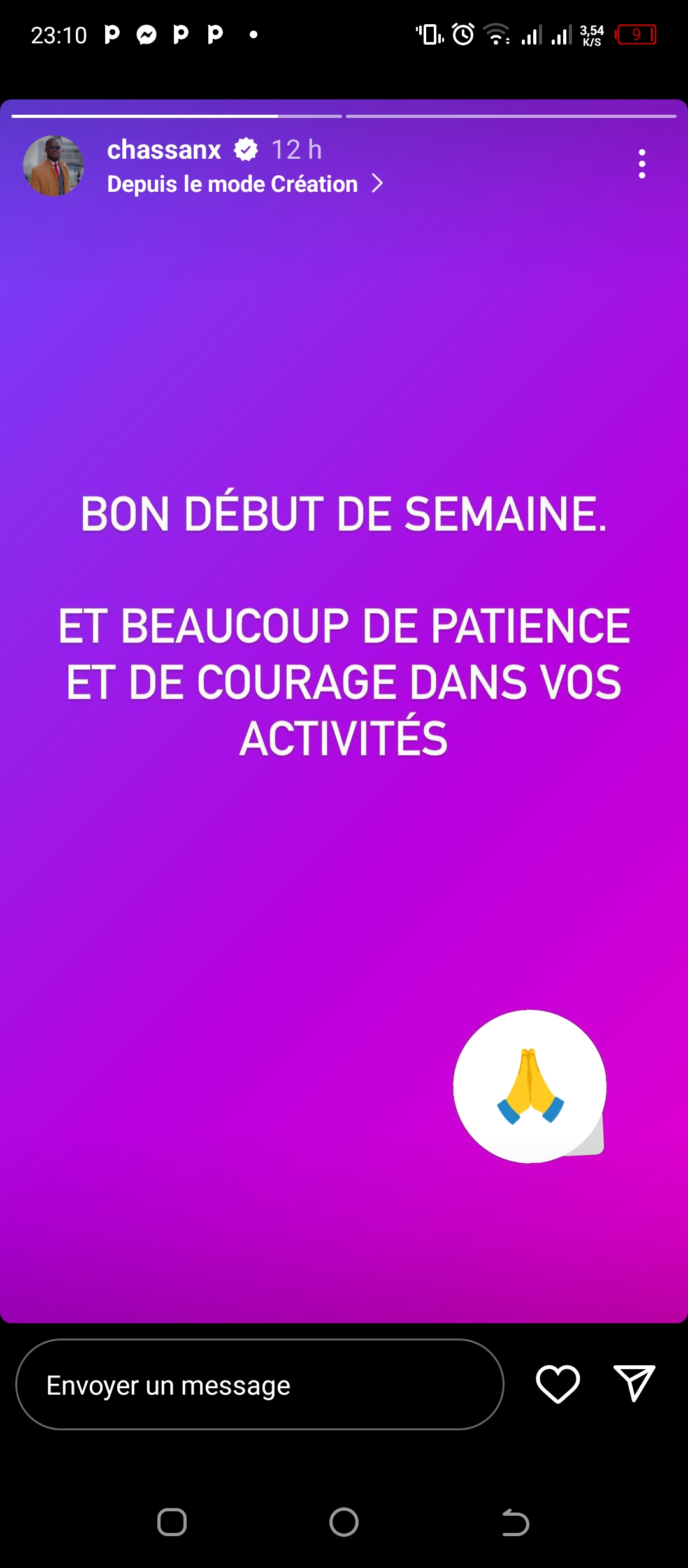Tap the chassanx username

tap(164, 150)
